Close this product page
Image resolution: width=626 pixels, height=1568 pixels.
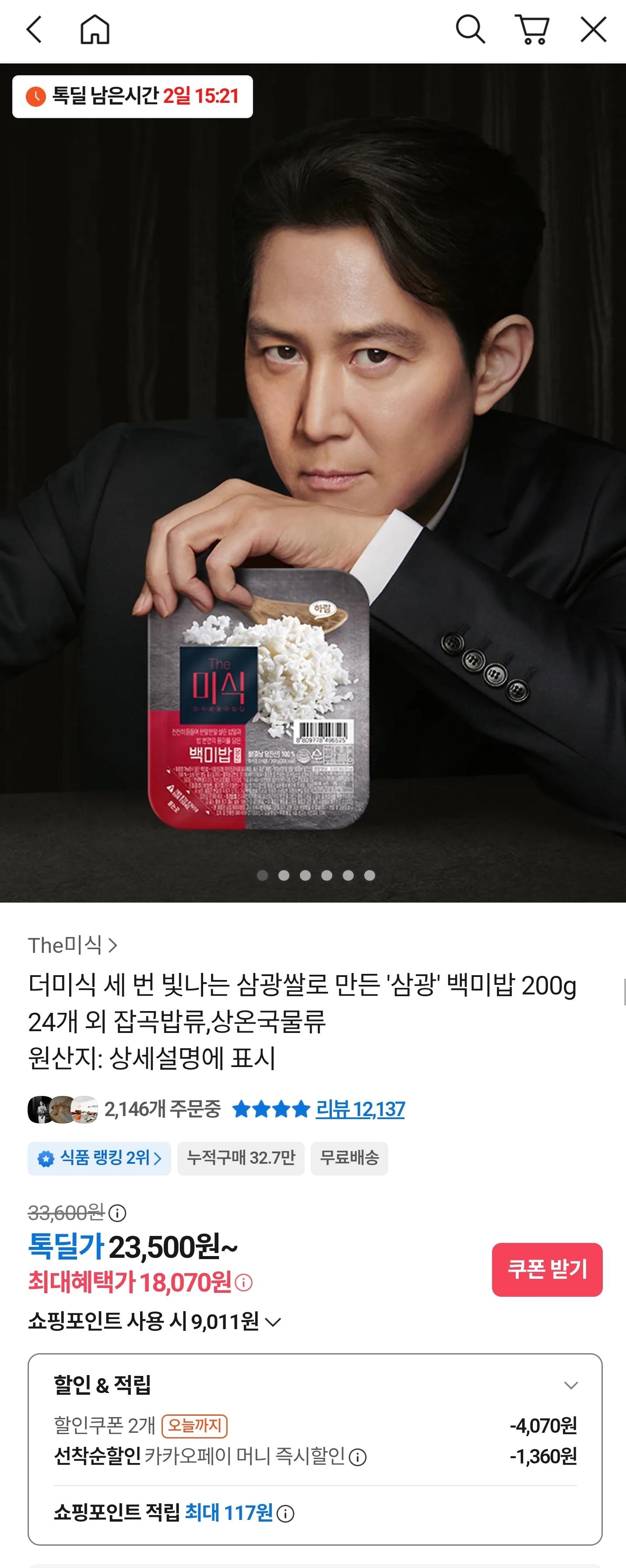593,29
